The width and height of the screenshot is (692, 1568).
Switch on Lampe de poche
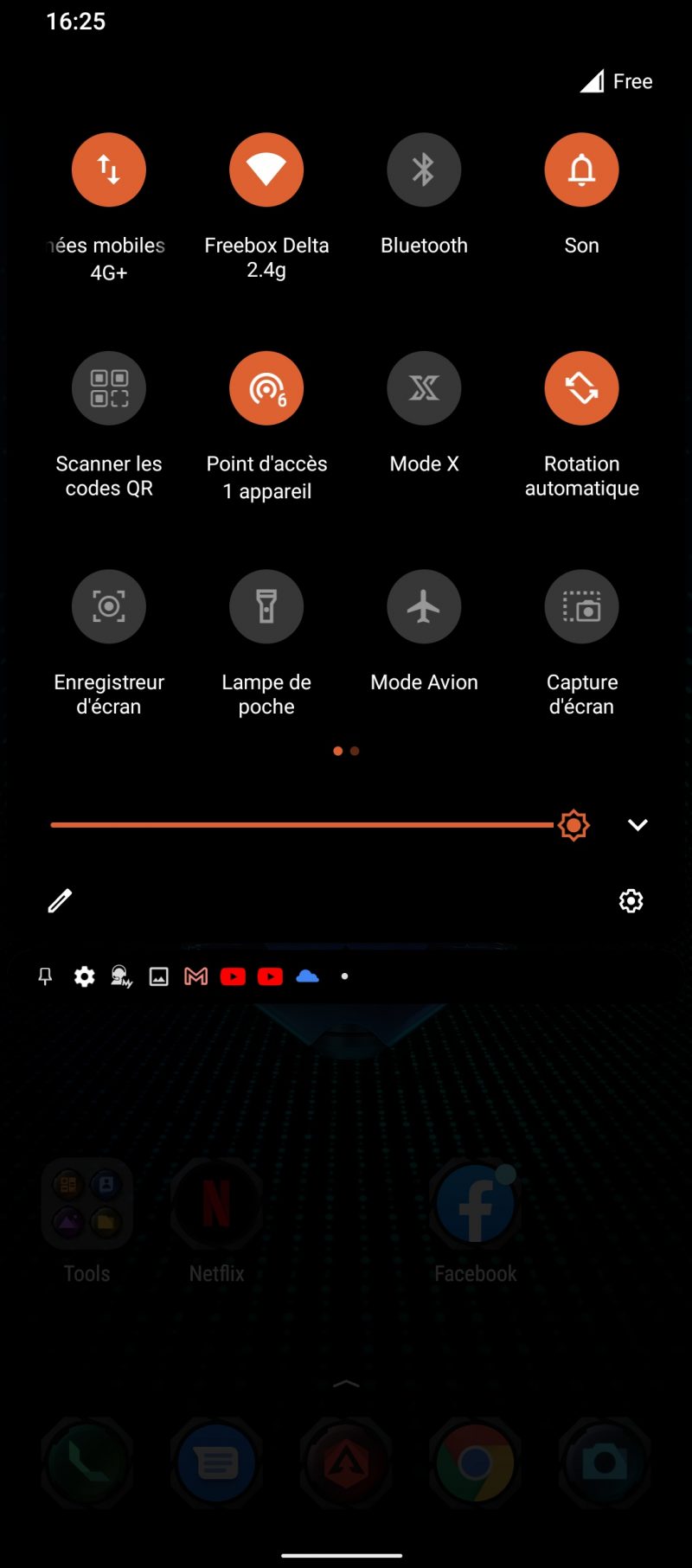(266, 607)
